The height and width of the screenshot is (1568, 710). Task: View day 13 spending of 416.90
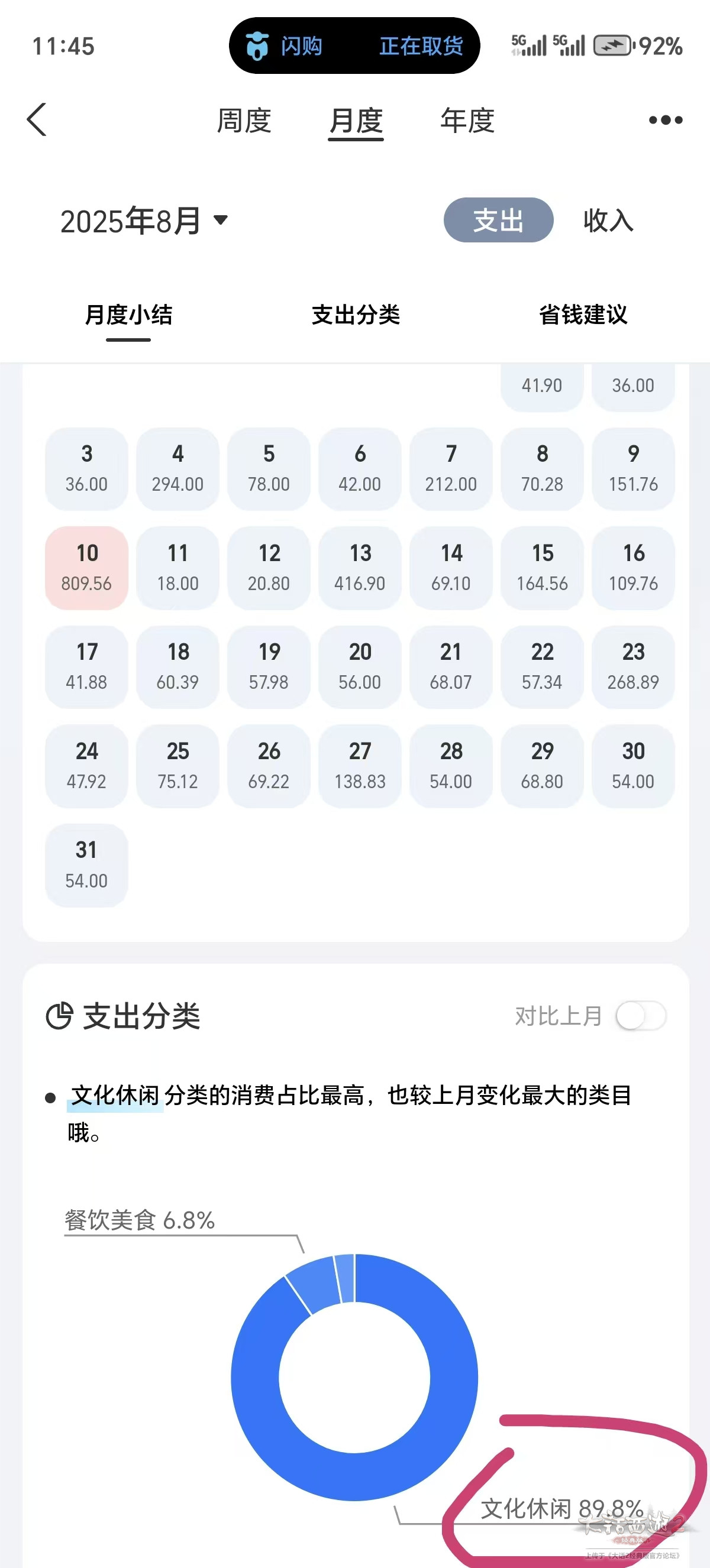(360, 567)
